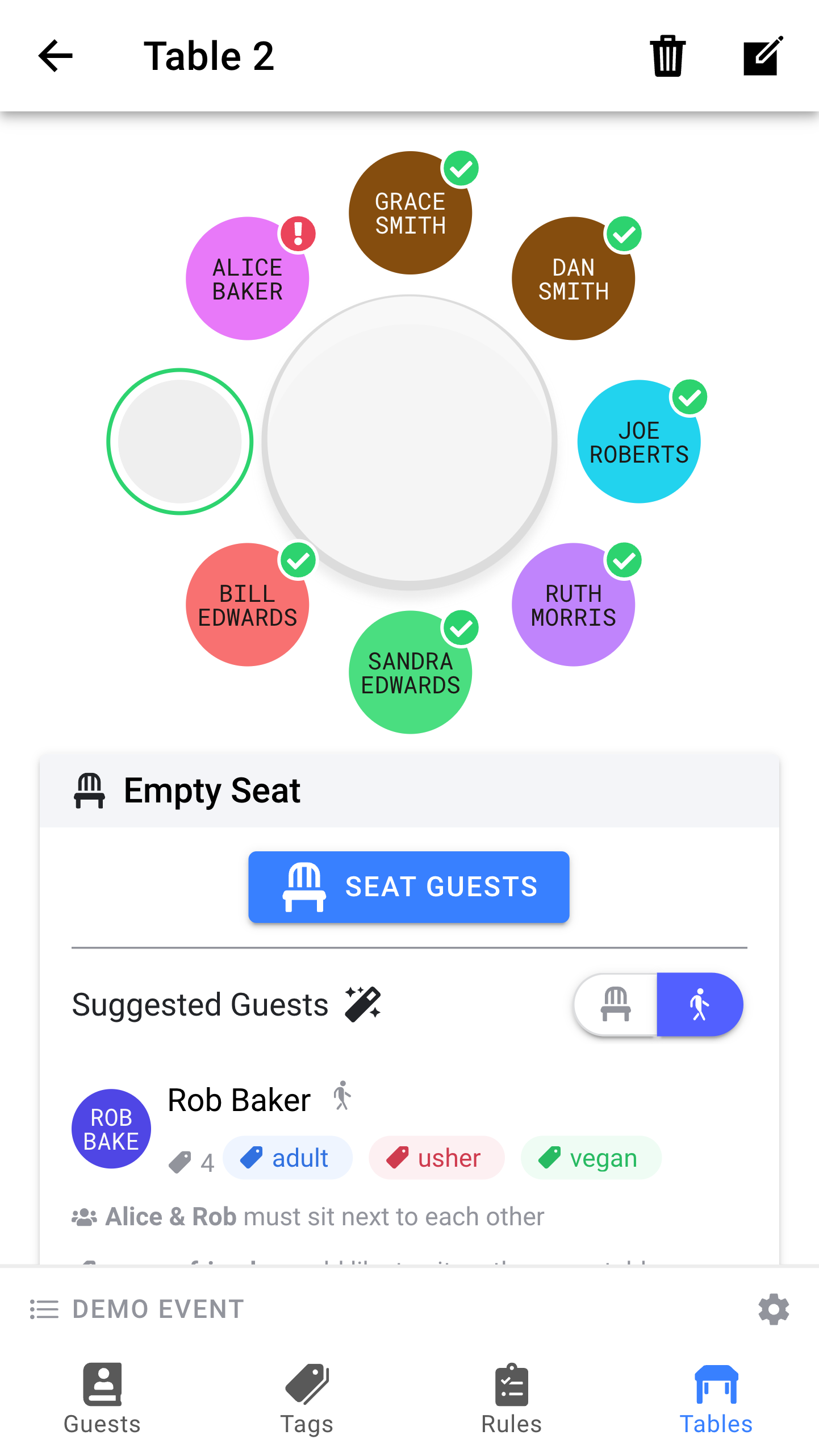Click the vegan tag on Rob Baker
The height and width of the screenshot is (1456, 819).
[590, 1158]
